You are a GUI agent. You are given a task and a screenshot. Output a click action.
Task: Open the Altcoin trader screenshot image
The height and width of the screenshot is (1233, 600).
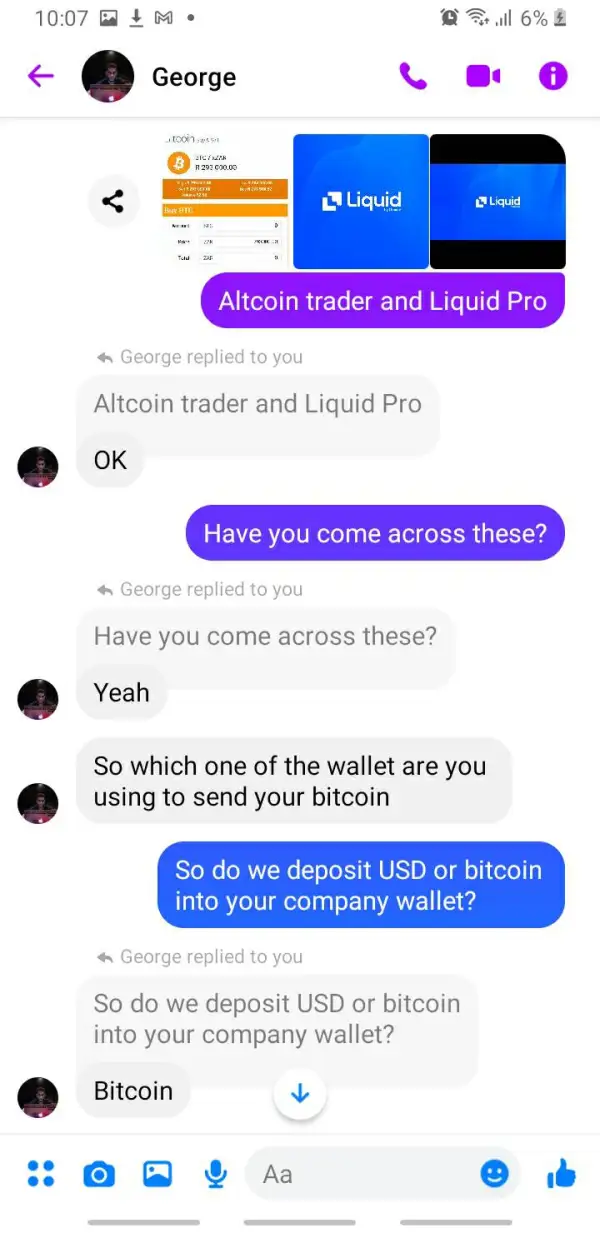pos(225,201)
